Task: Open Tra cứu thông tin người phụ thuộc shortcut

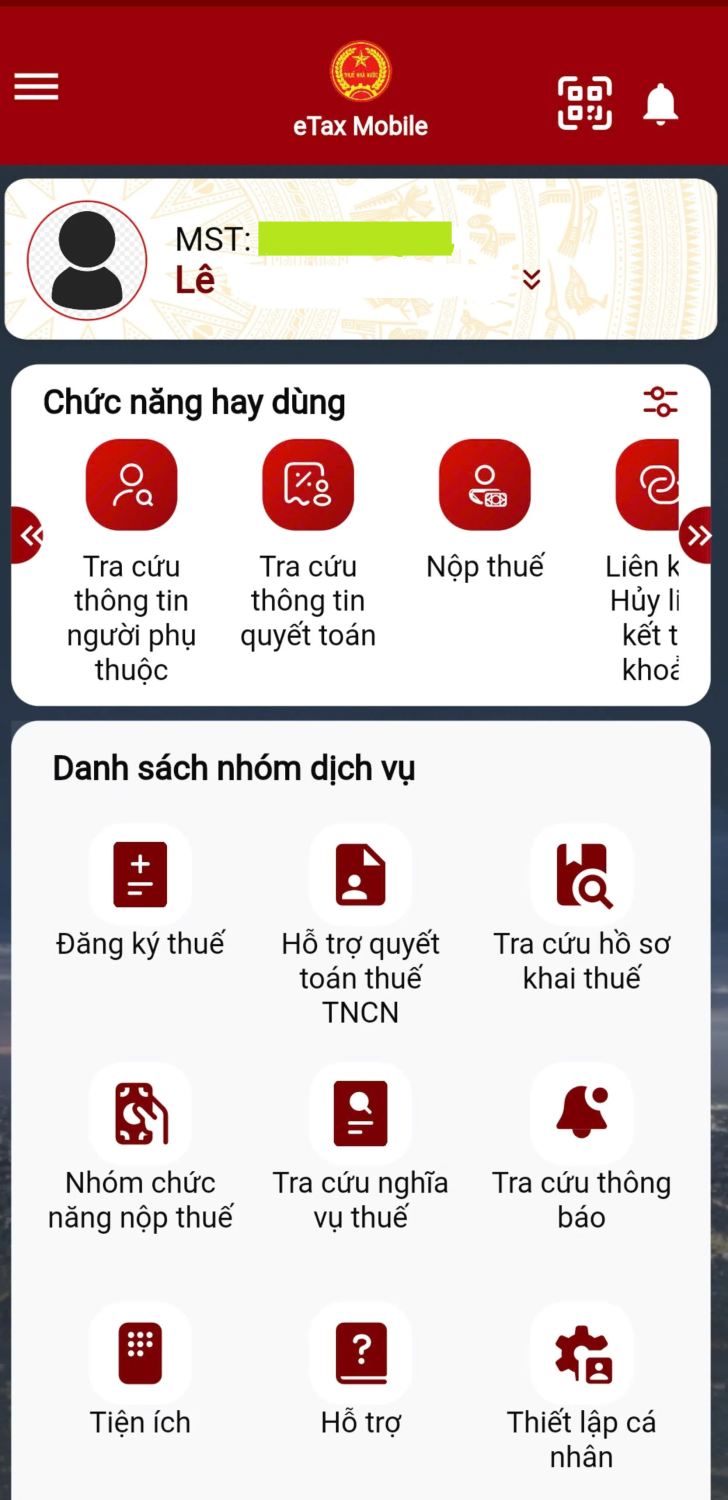Action: (x=131, y=485)
